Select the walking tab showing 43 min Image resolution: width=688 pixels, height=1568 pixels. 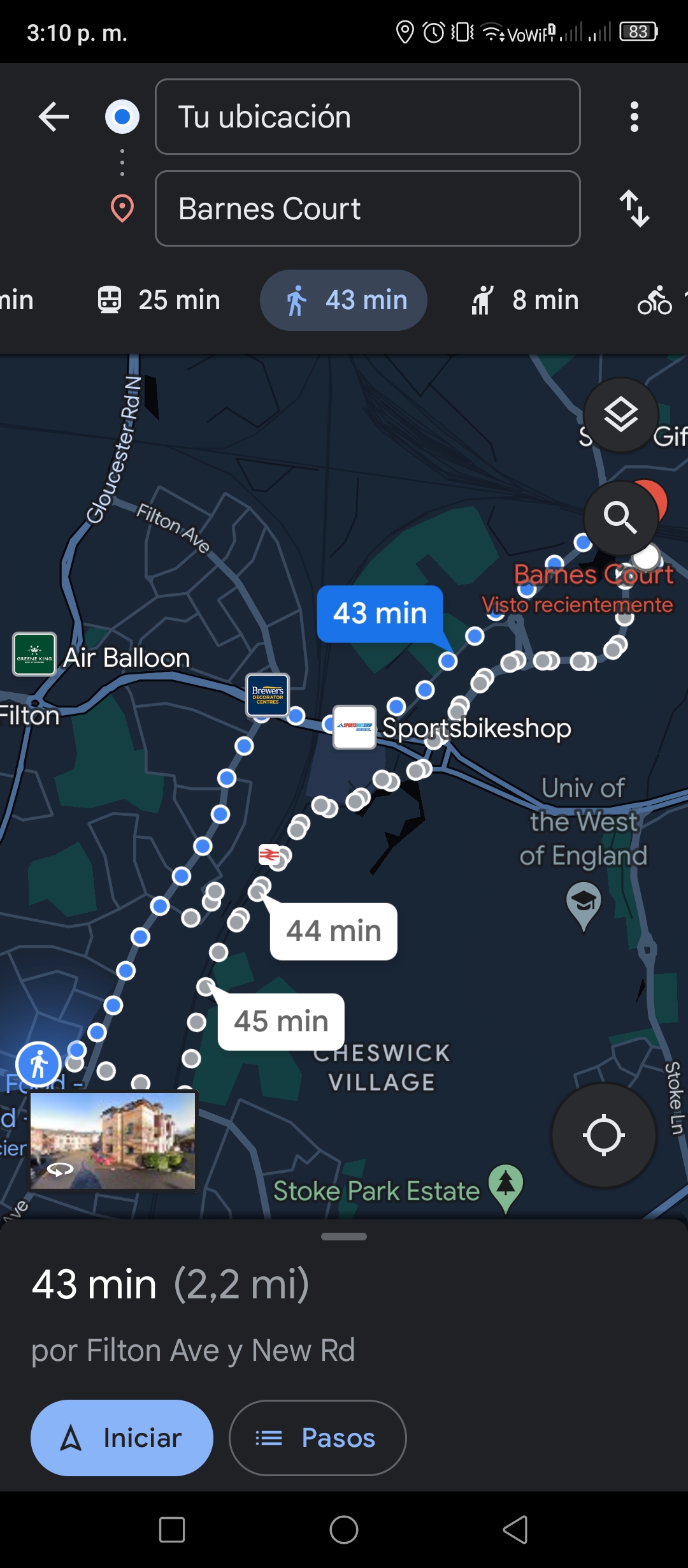tap(344, 300)
